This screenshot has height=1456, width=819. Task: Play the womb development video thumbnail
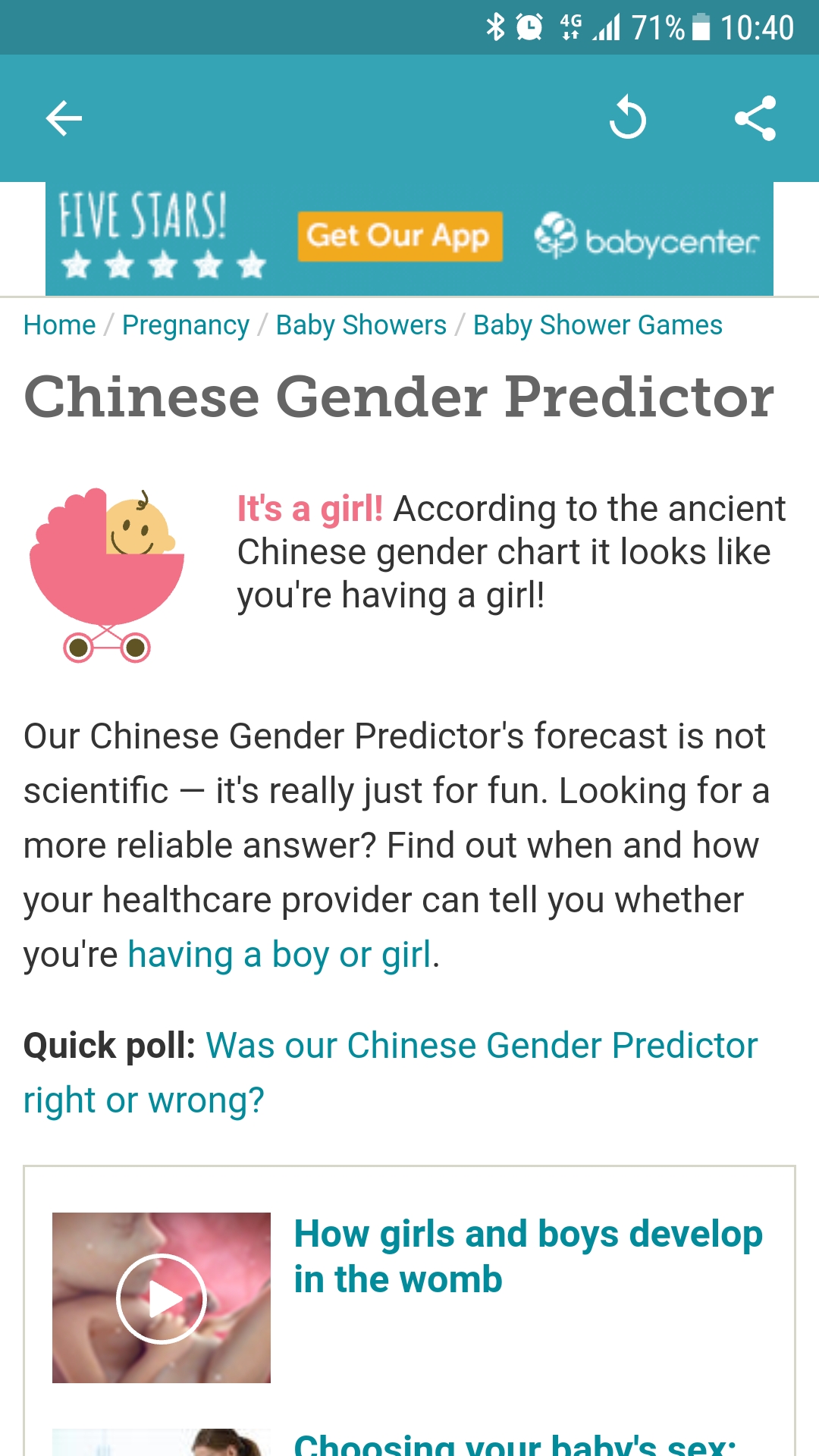162,1298
